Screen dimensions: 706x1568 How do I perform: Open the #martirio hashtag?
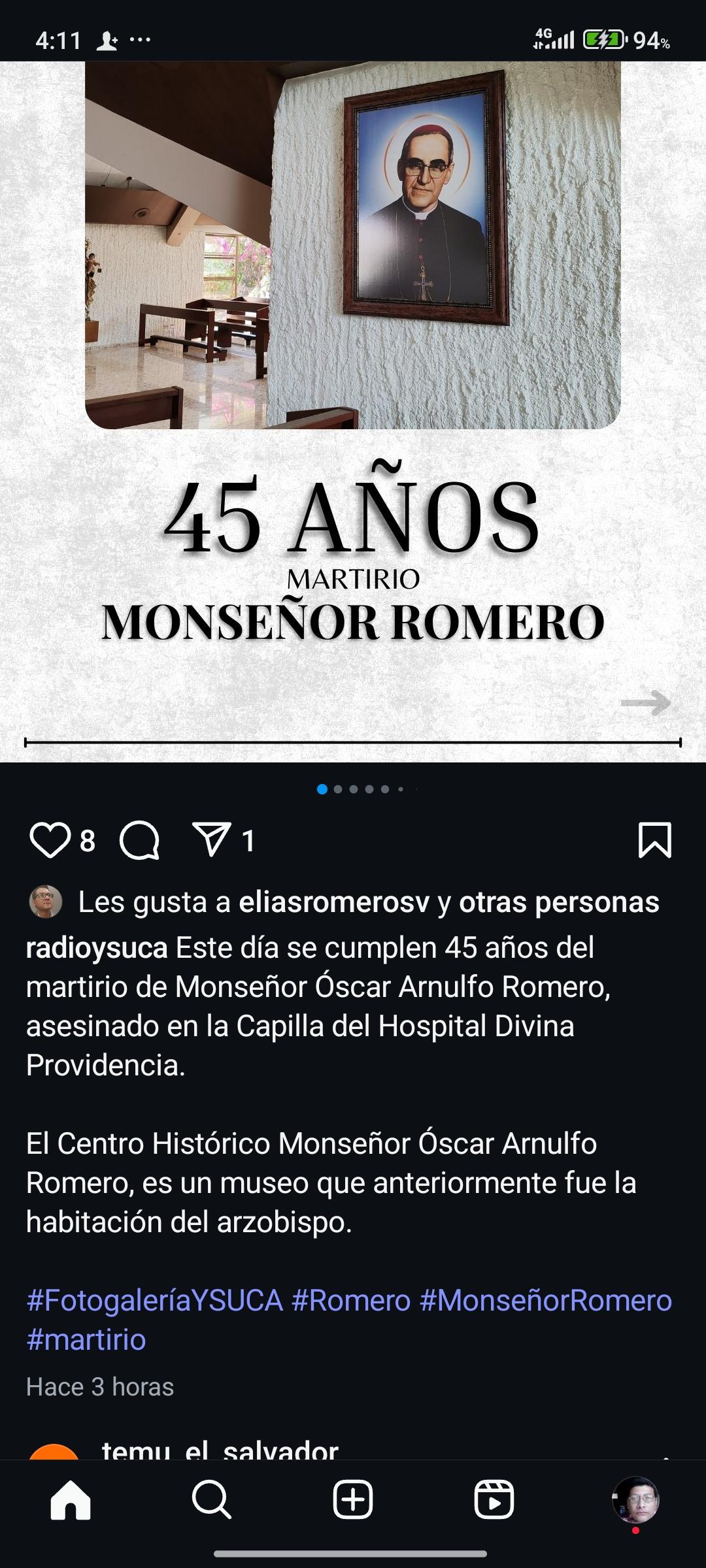[86, 1340]
